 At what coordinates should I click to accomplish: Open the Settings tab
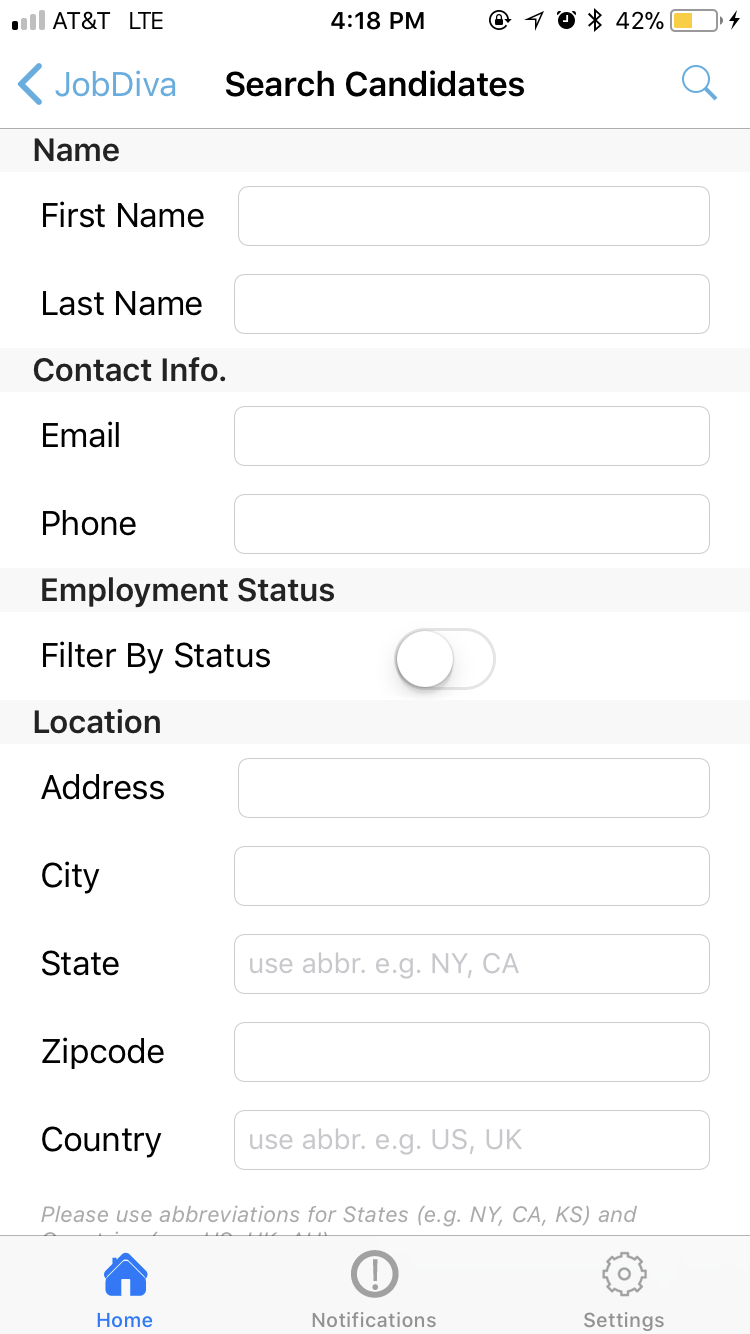tap(624, 1292)
